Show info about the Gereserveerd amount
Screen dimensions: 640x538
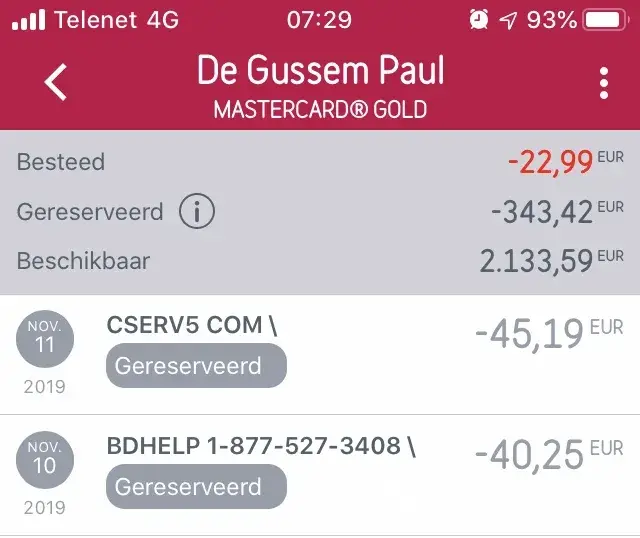(198, 212)
